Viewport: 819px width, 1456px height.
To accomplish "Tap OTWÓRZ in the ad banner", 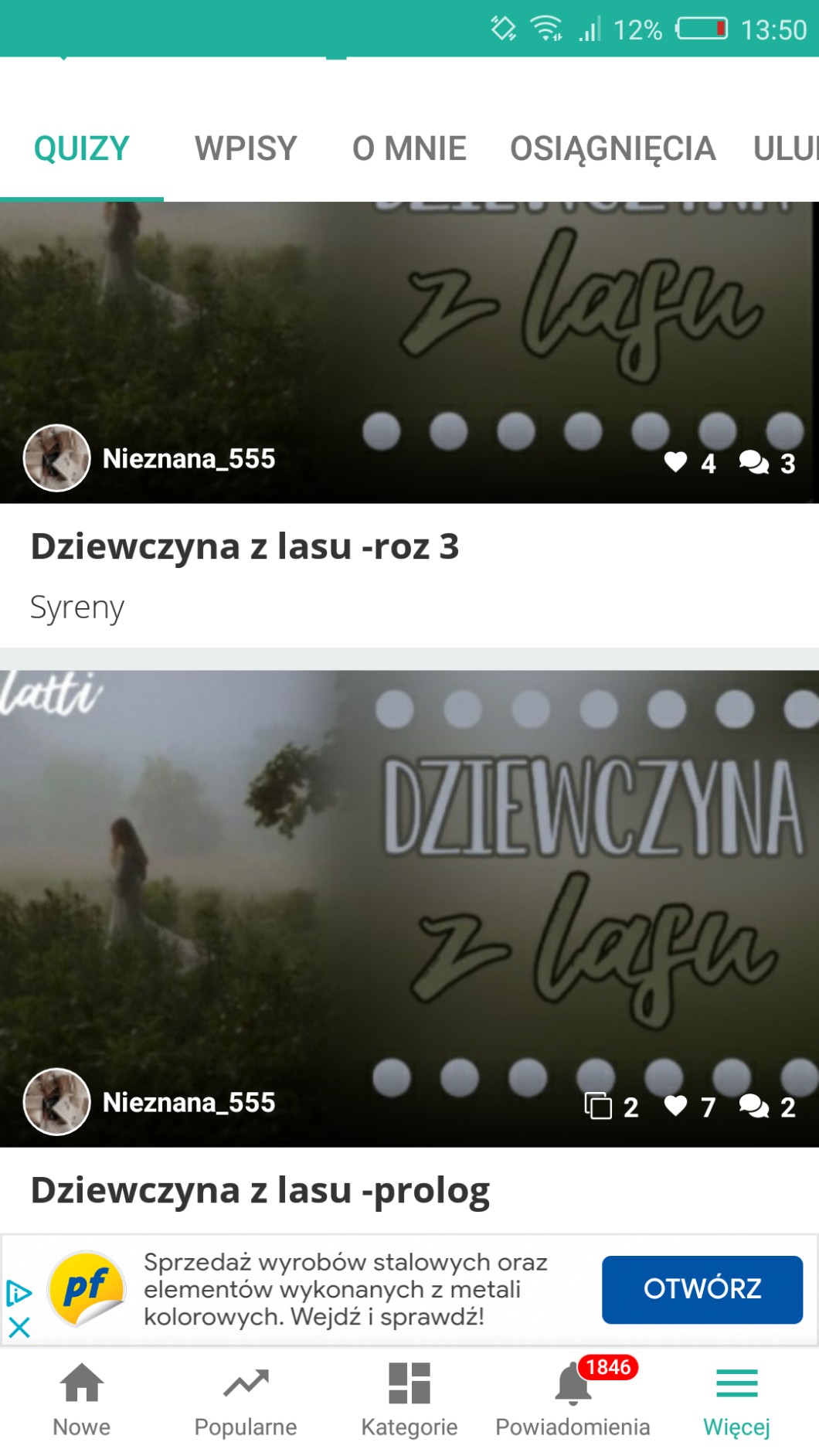I will [702, 1289].
